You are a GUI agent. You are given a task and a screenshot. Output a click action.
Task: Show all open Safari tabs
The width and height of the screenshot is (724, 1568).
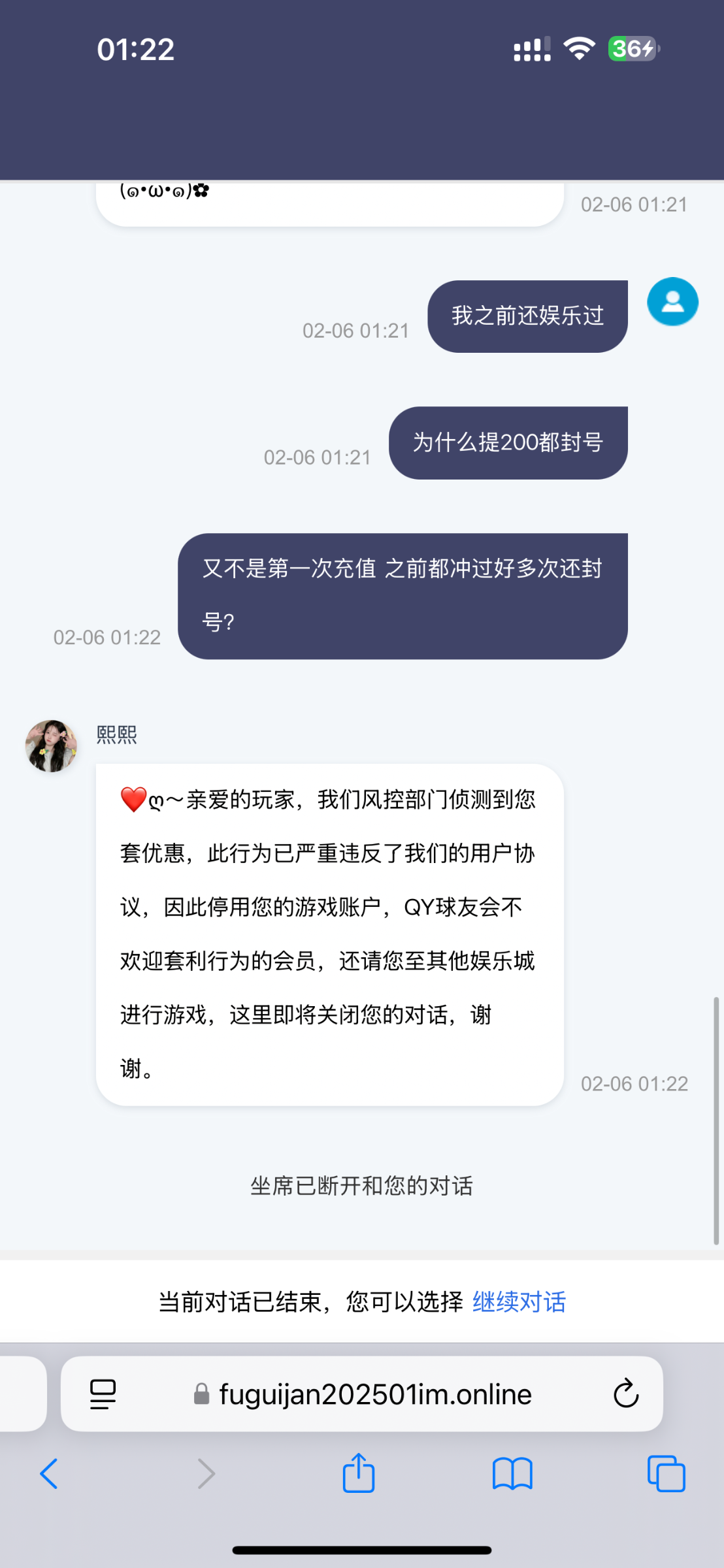tap(666, 1474)
